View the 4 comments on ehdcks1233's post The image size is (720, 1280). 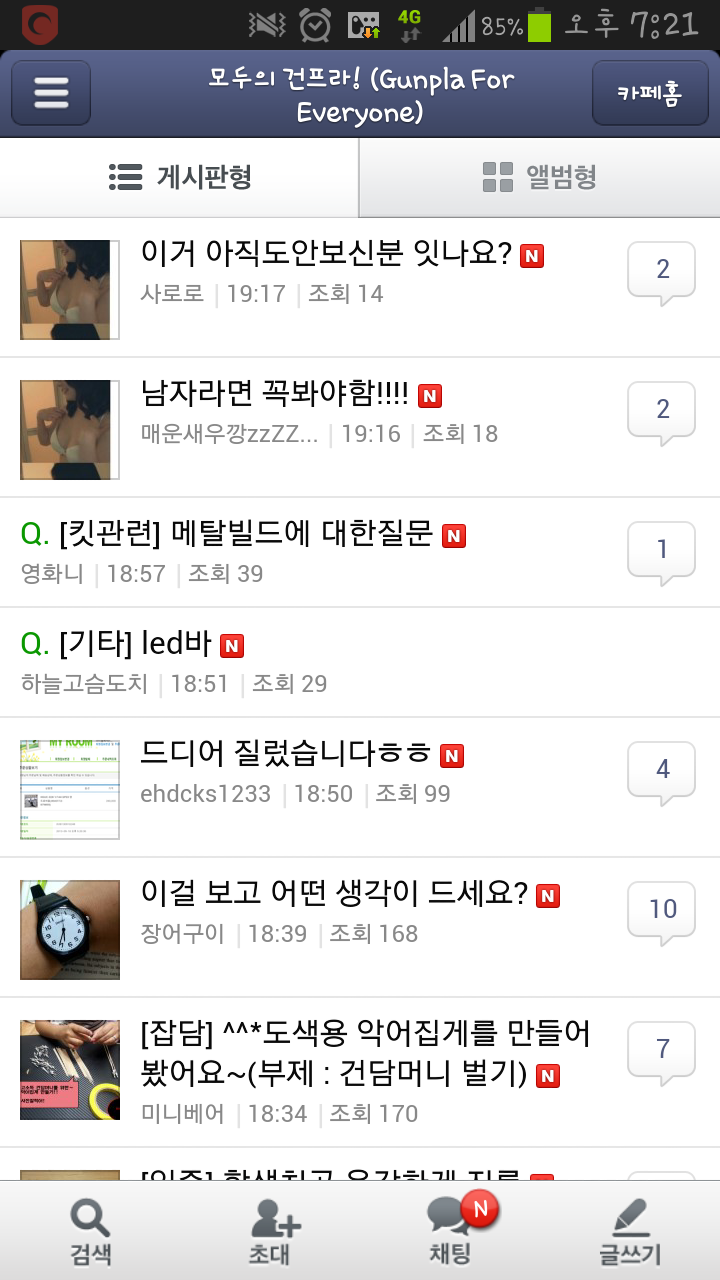click(x=662, y=770)
